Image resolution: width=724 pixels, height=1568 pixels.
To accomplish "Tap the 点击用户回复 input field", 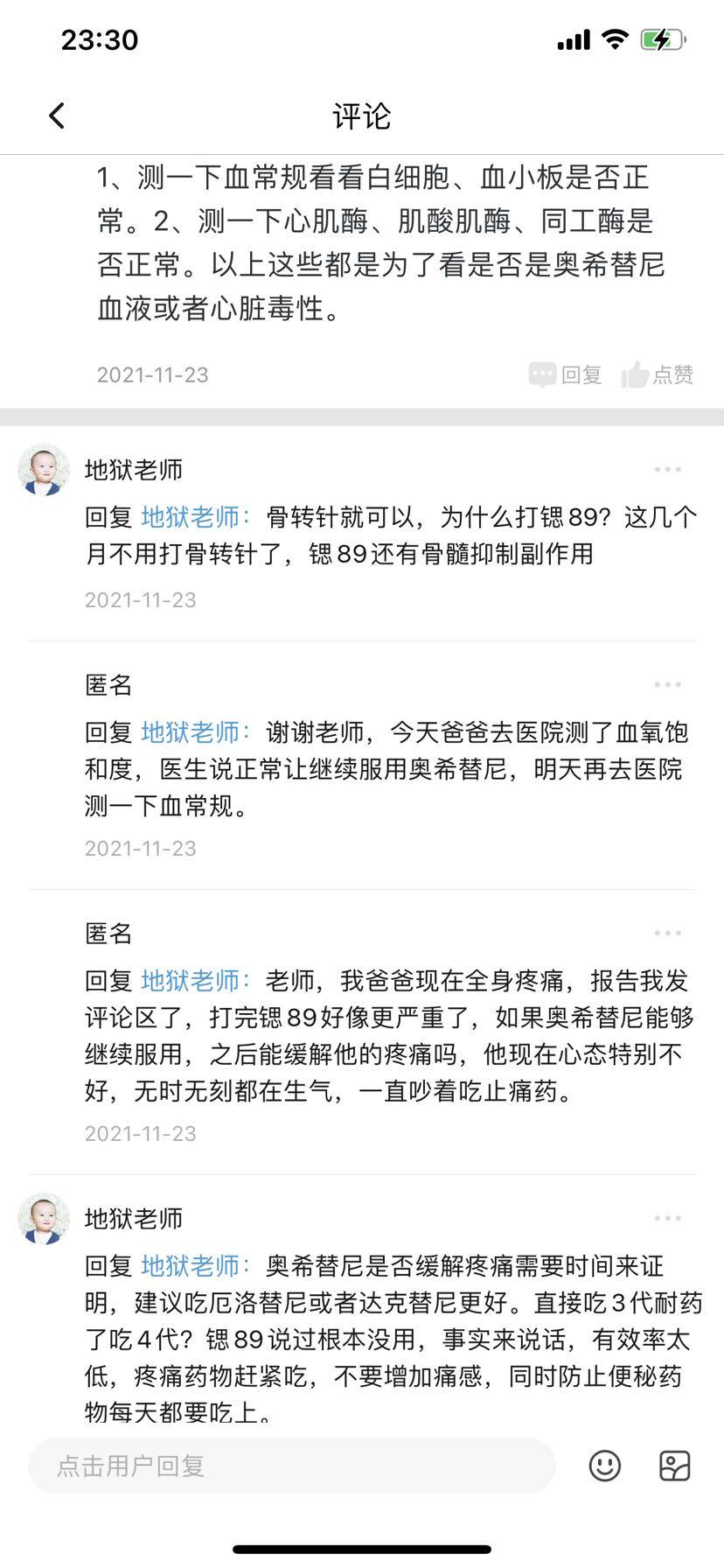I will click(292, 1466).
